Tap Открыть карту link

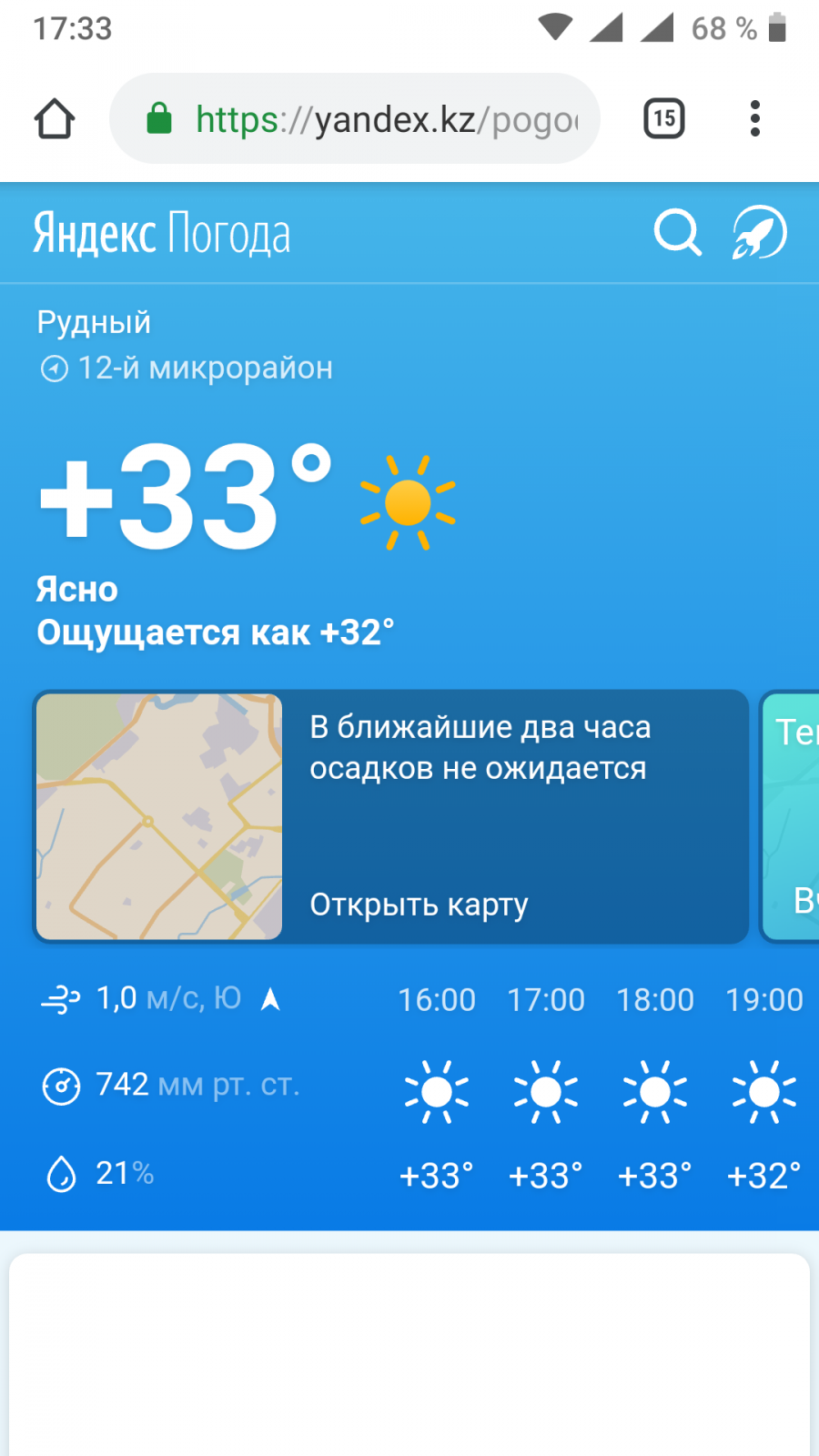pos(419,905)
